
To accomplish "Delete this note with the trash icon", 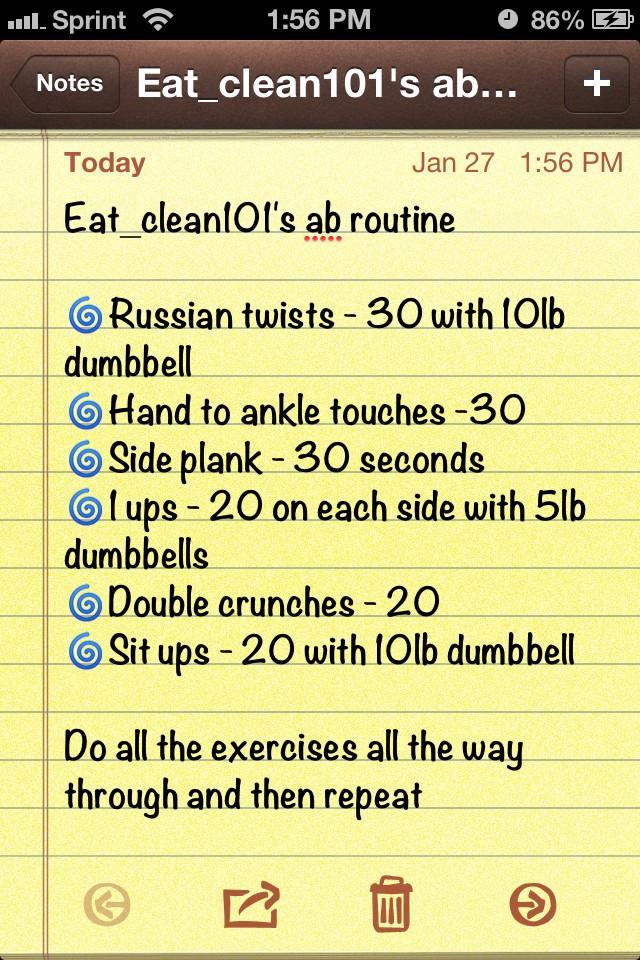I will [x=391, y=904].
